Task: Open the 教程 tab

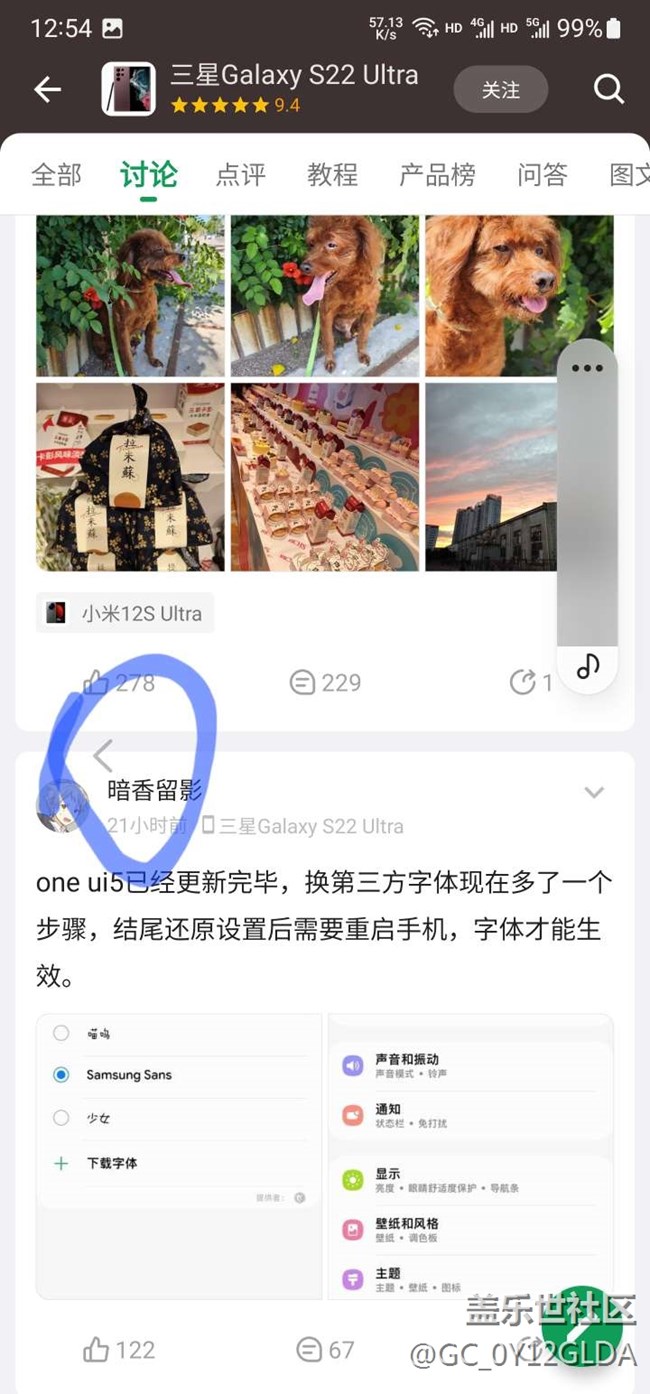Action: [332, 175]
